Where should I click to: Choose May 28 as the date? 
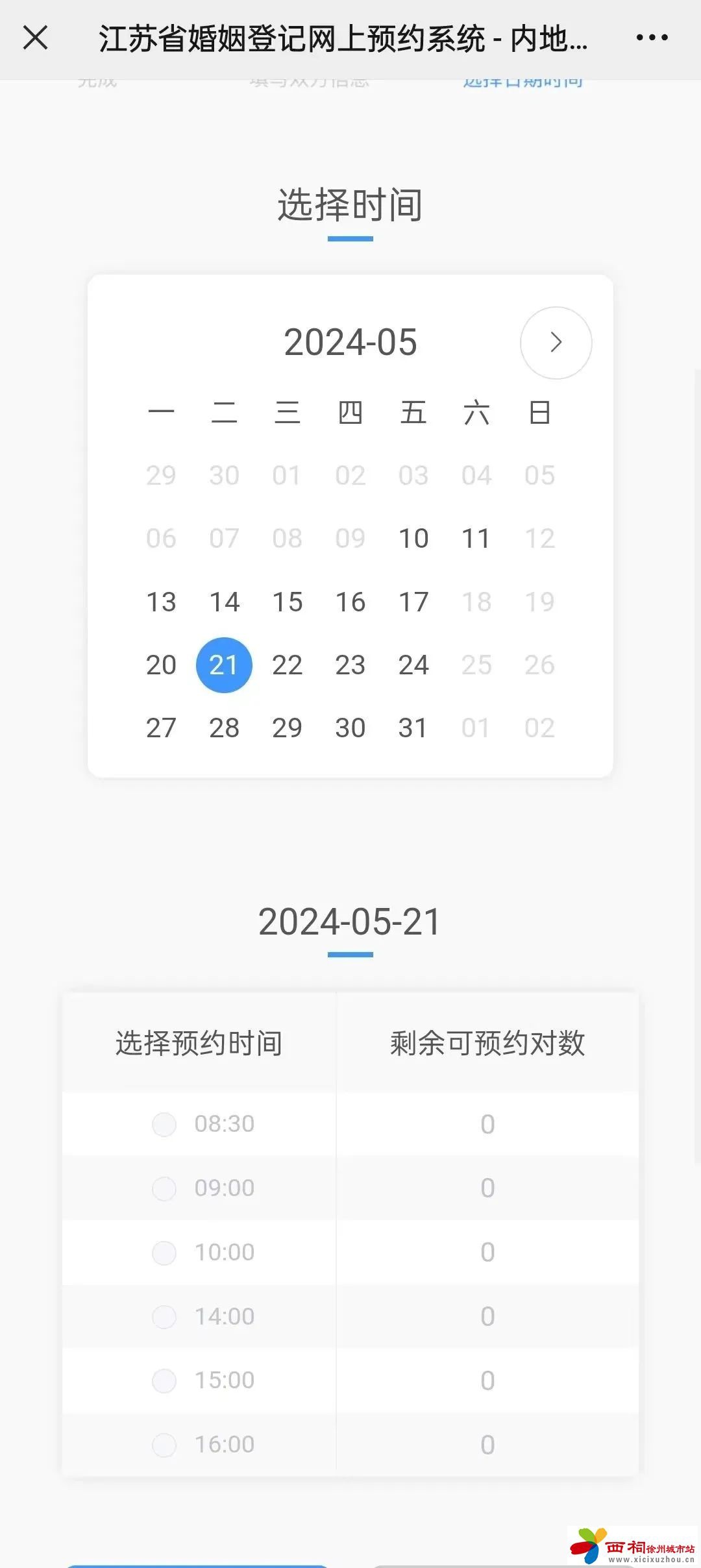[x=224, y=728]
